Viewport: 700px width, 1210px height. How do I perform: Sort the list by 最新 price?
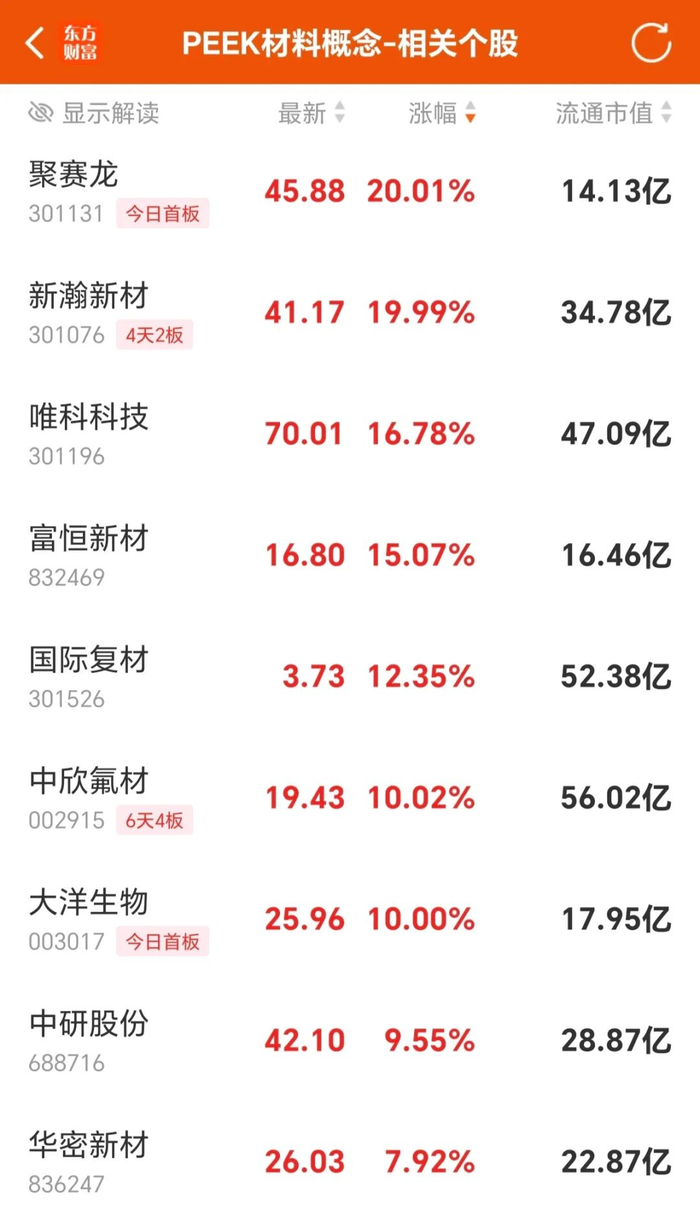(311, 113)
